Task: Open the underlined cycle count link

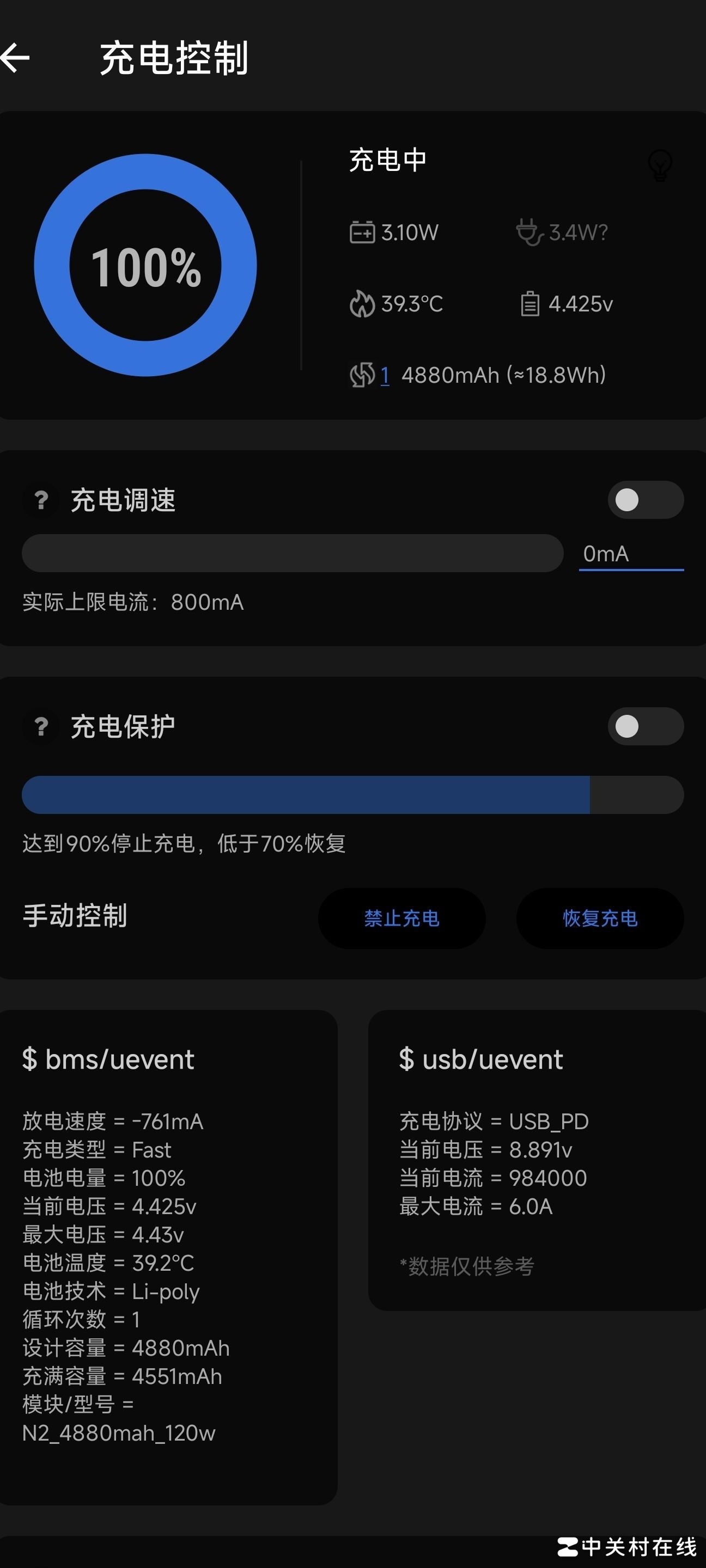Action: point(385,376)
